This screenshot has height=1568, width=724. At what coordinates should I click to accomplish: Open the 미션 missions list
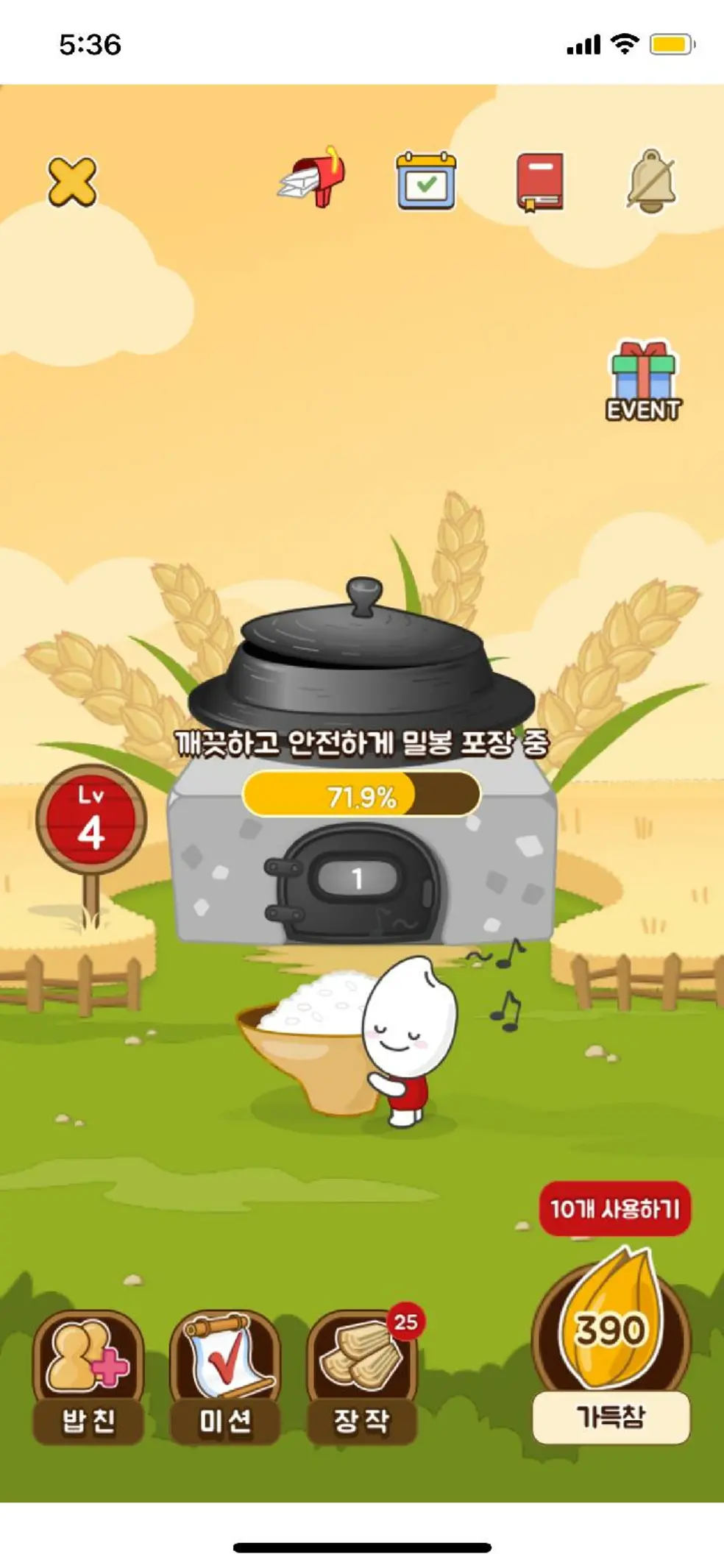[x=225, y=1376]
